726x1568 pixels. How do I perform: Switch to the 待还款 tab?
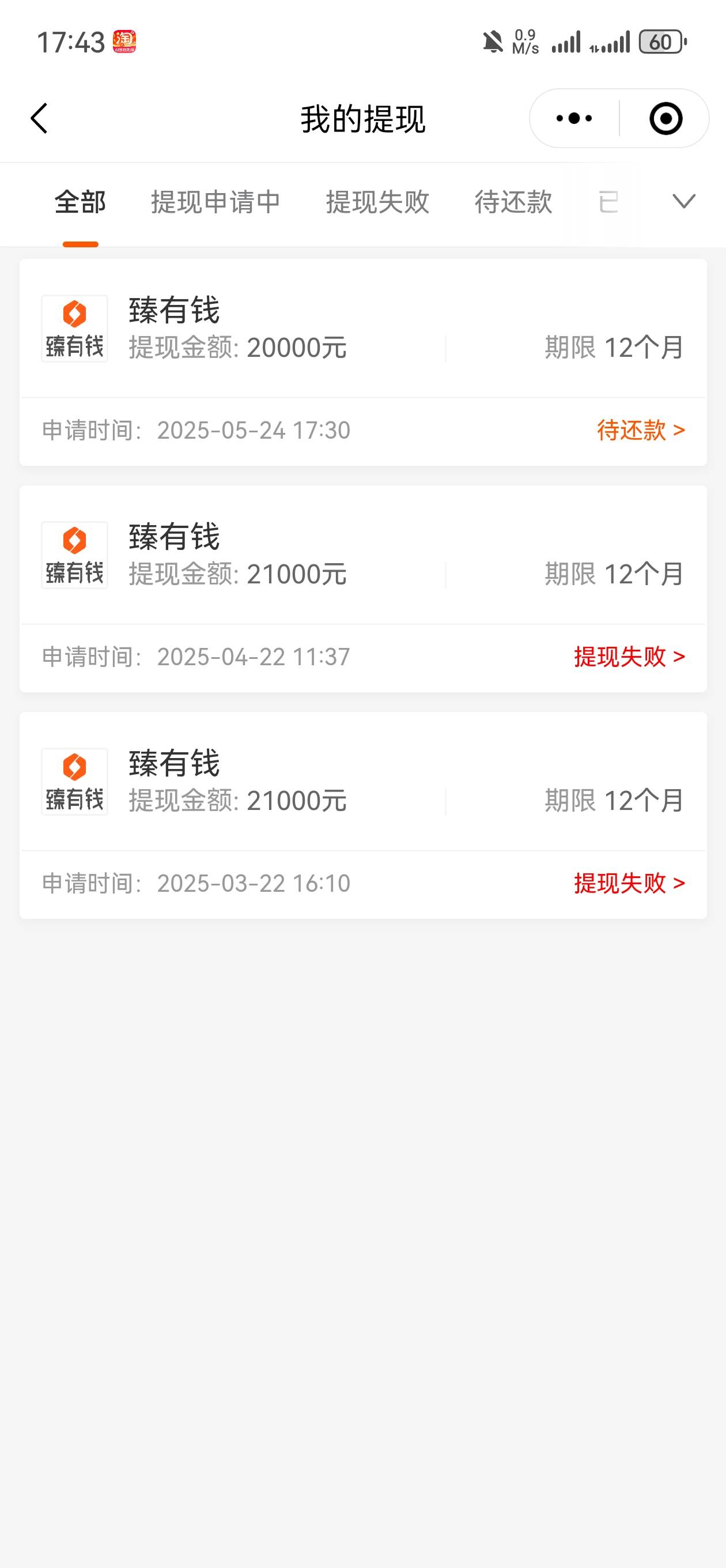513,202
